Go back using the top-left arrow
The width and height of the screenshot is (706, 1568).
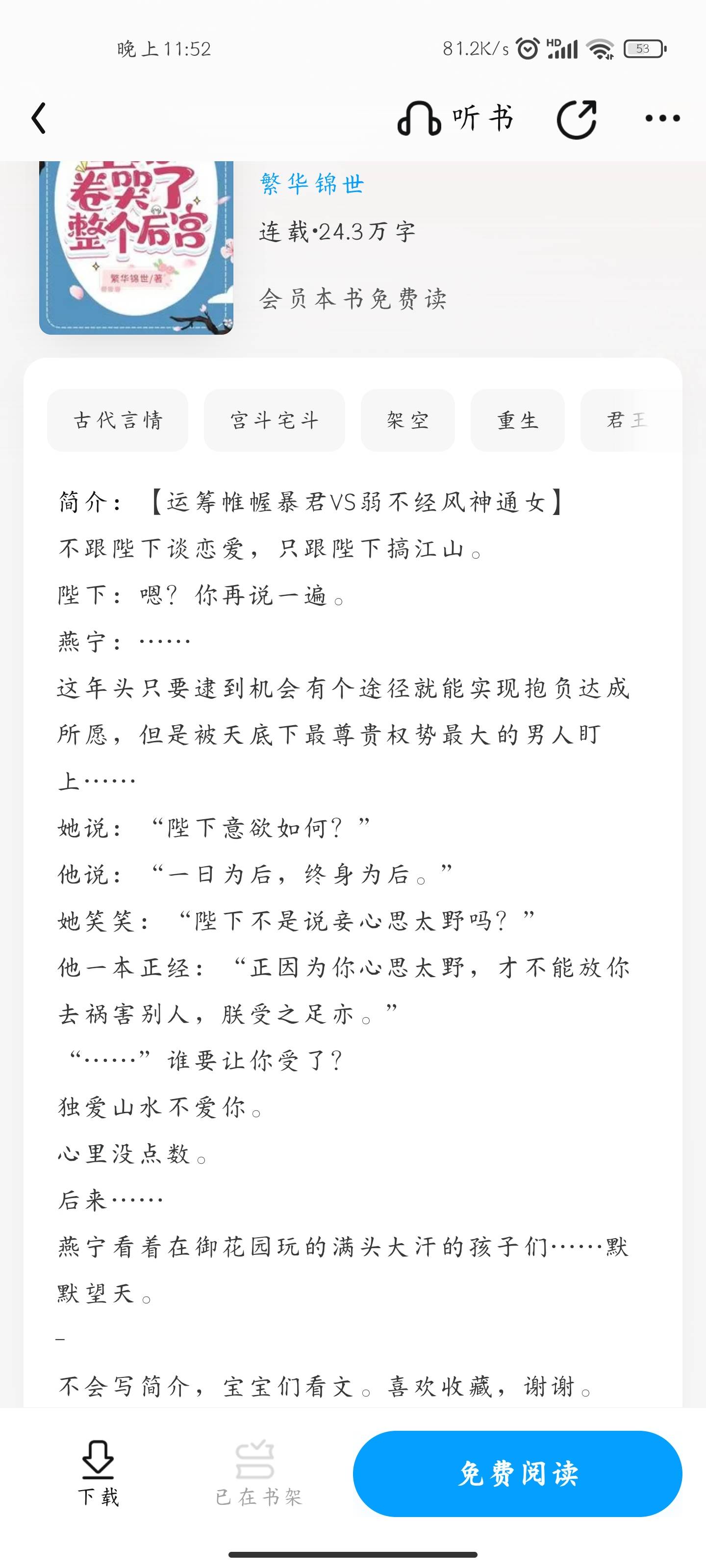(x=39, y=118)
